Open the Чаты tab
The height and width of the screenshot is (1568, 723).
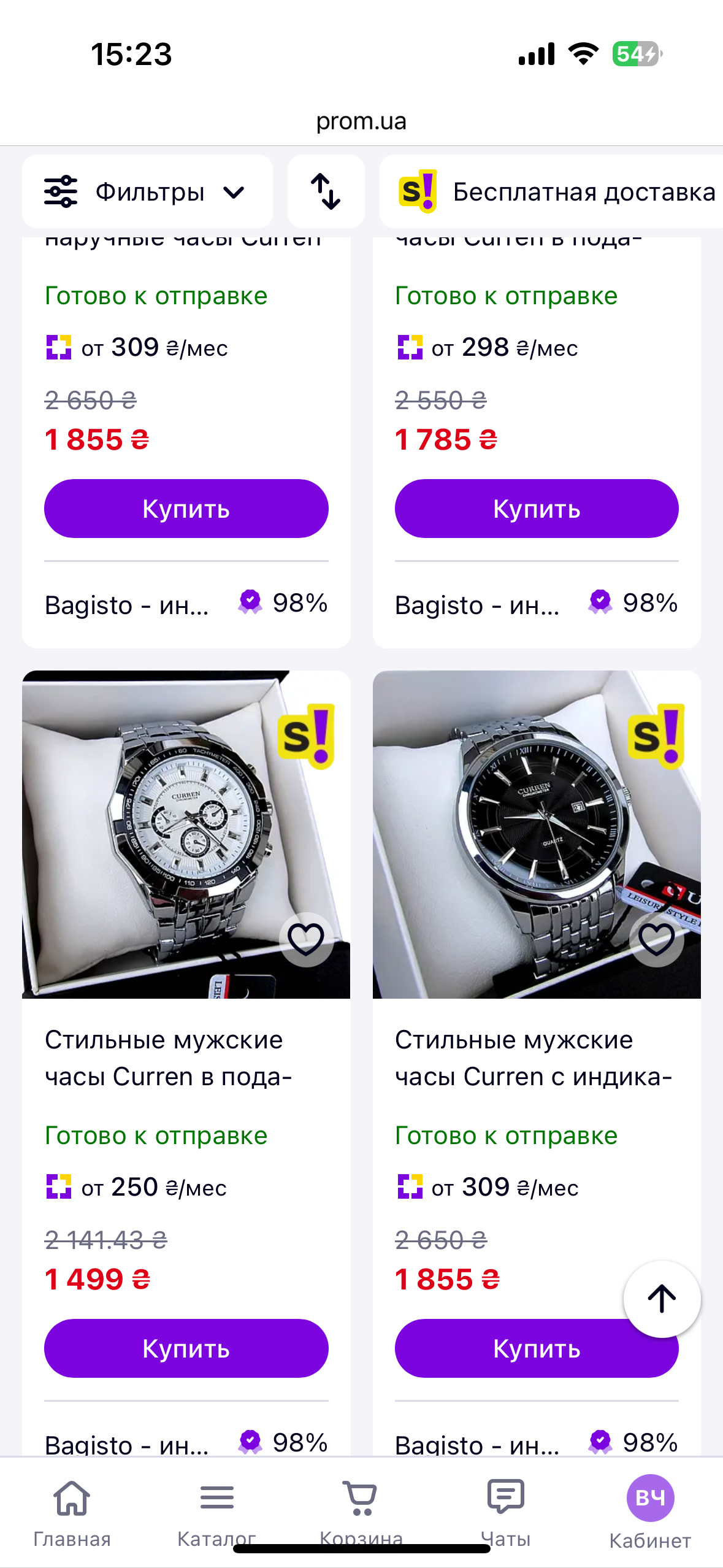[x=506, y=1512]
